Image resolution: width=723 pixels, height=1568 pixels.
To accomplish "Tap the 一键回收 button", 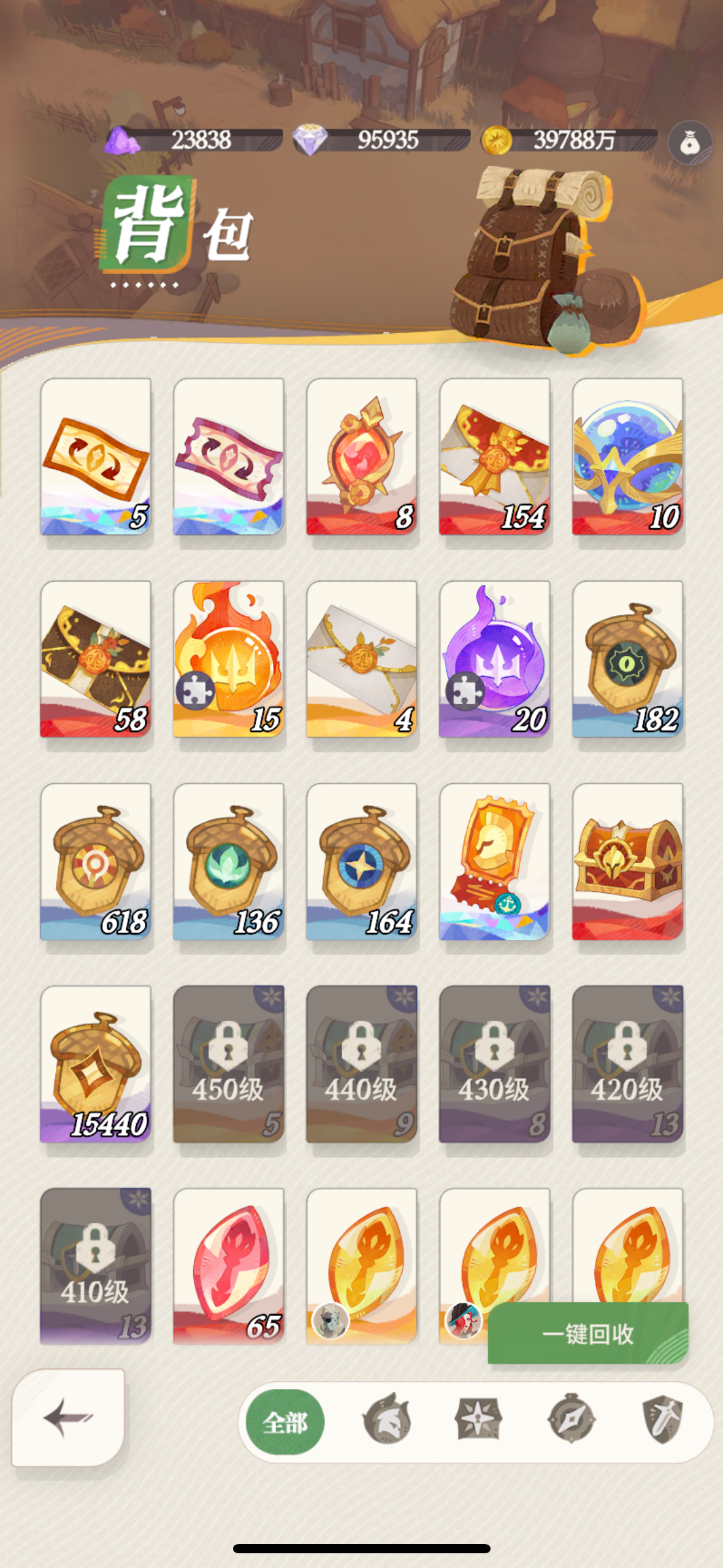I will (587, 1334).
